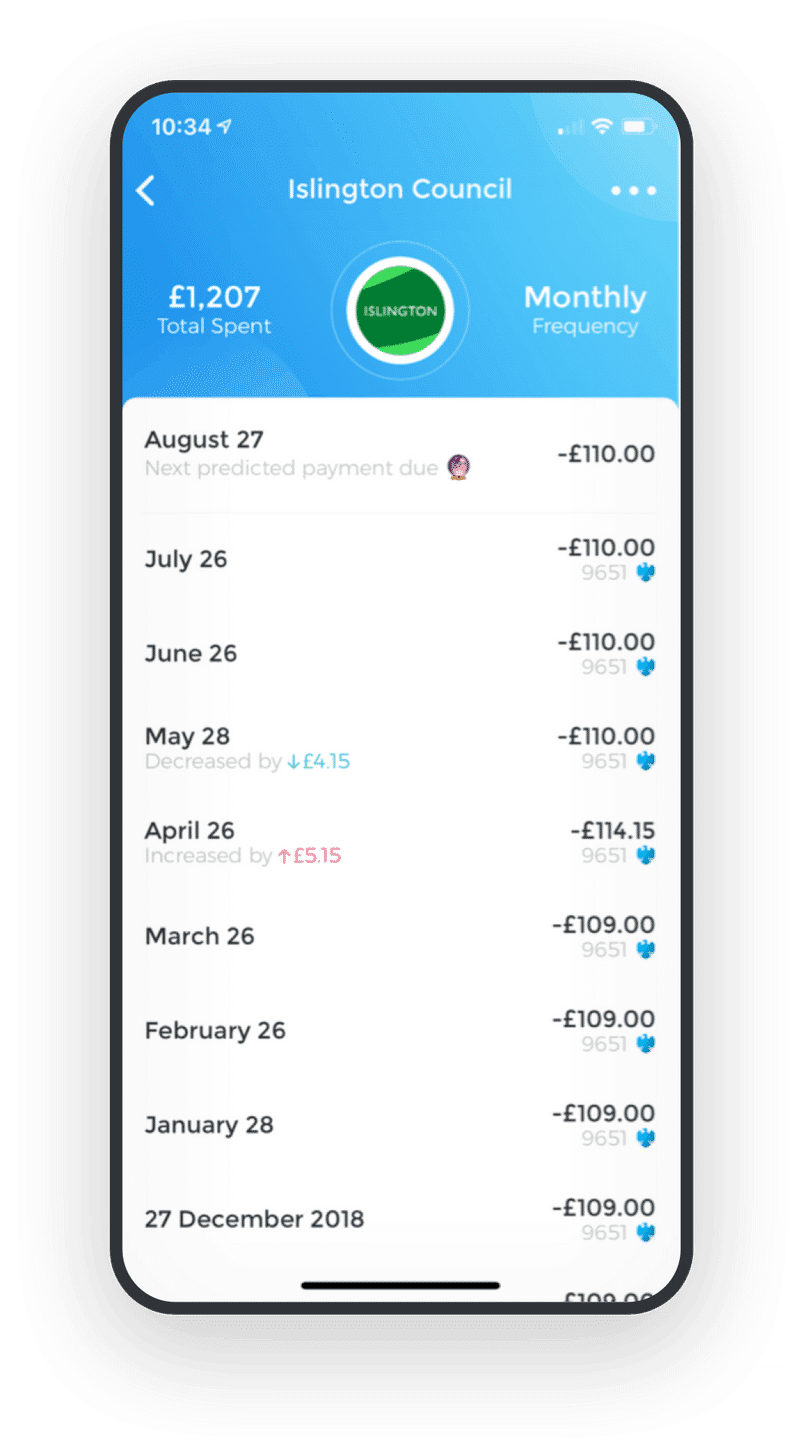Open the 27 December 2018 payment

[x=400, y=1218]
